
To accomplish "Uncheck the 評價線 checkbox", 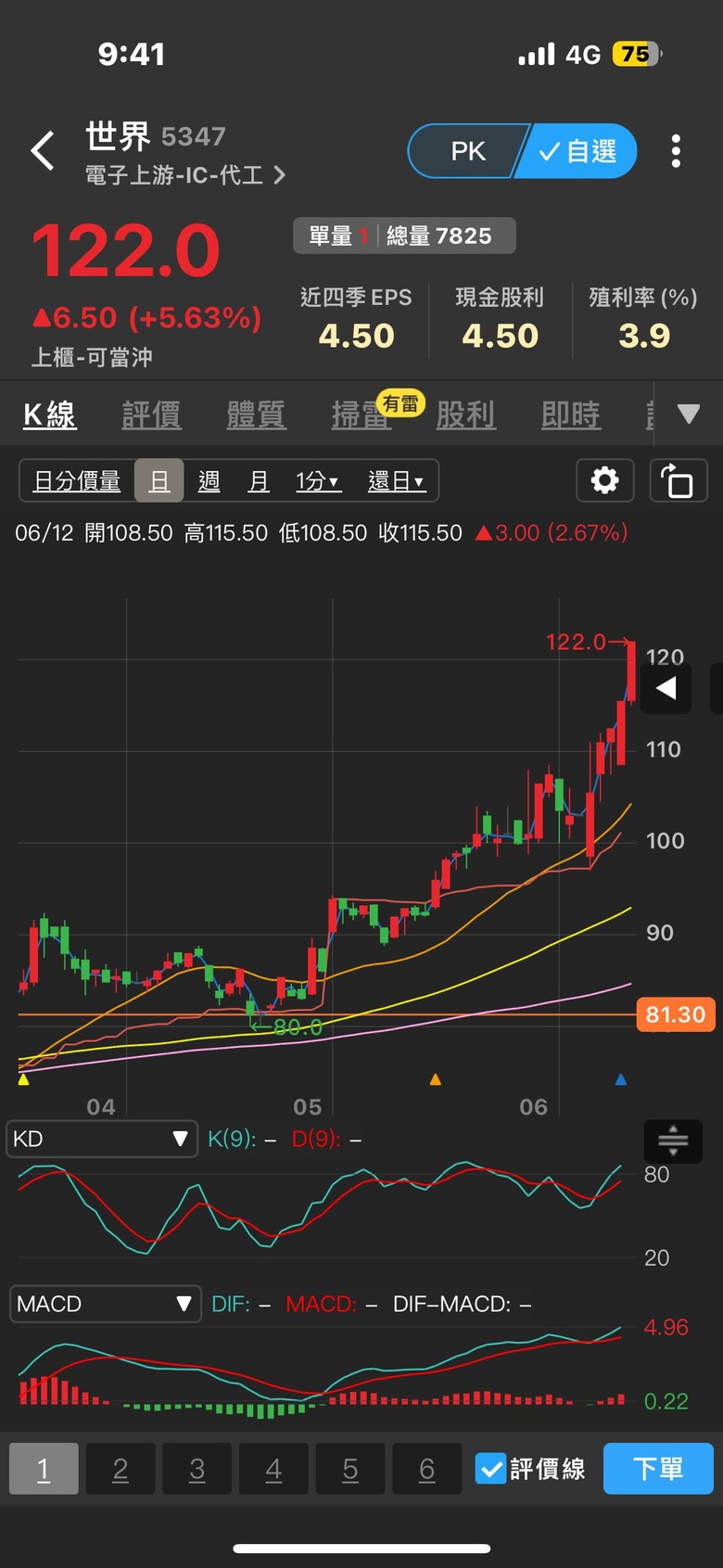I will pos(491,1469).
